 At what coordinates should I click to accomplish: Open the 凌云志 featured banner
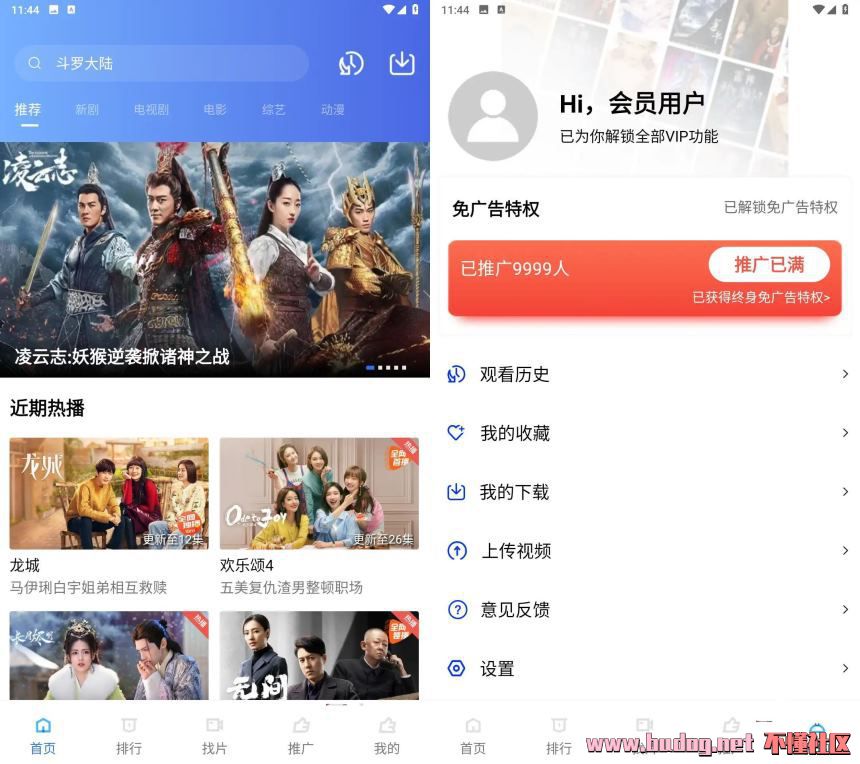215,258
